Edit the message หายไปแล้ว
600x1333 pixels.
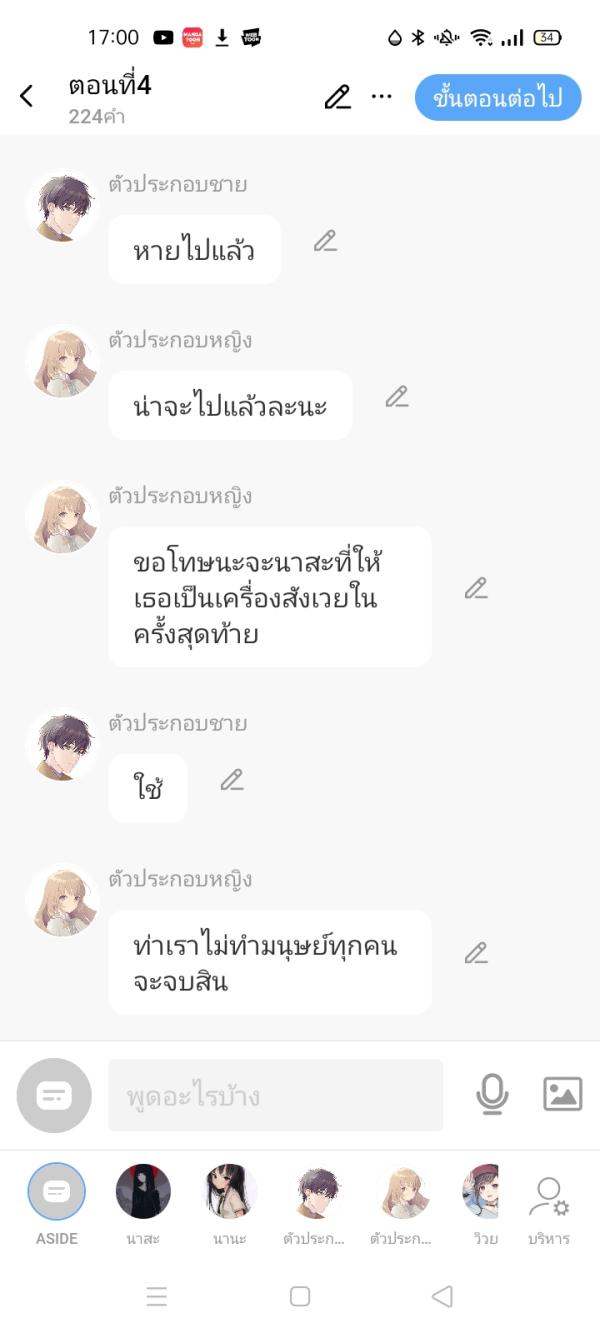point(325,241)
